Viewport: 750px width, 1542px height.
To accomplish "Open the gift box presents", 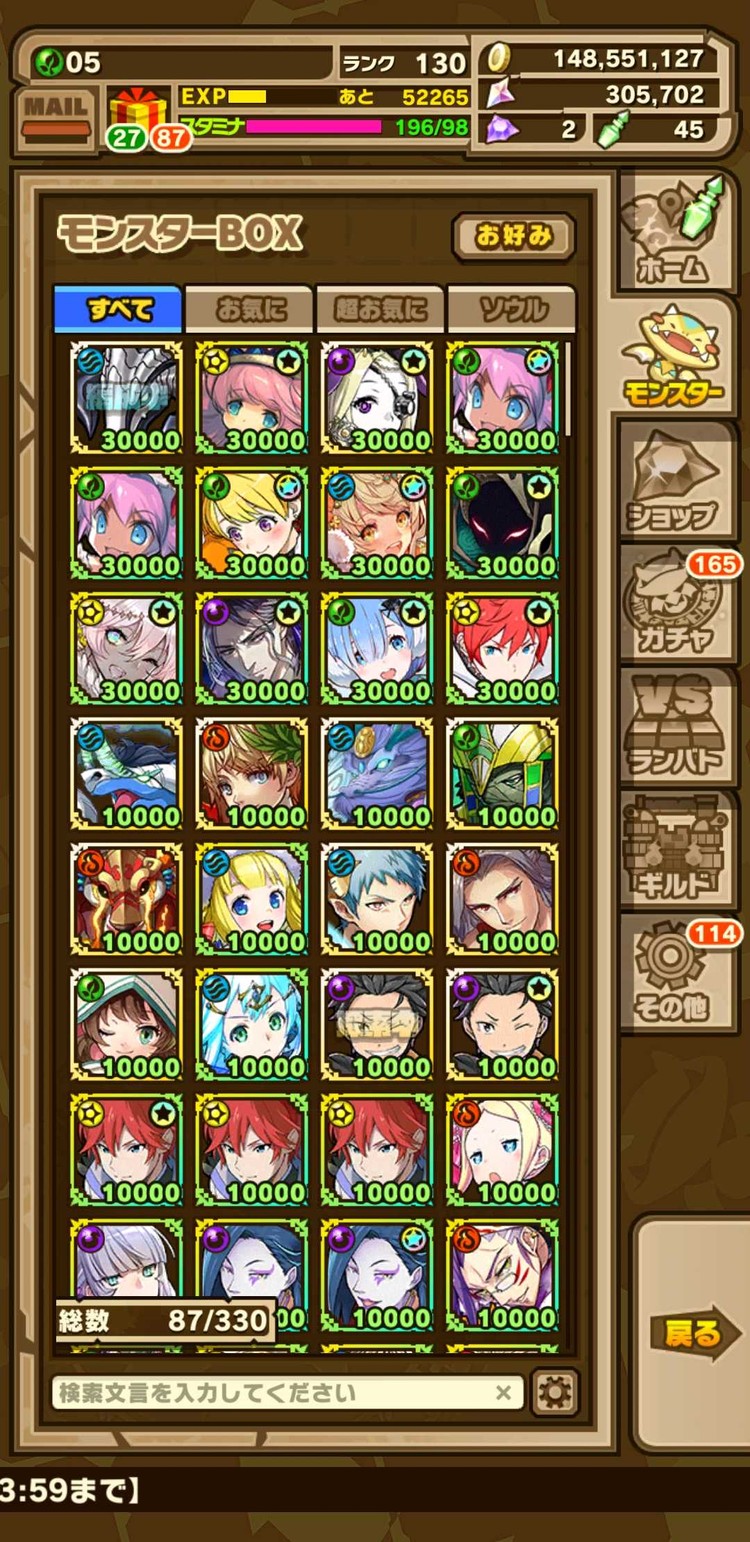I will click(x=138, y=114).
